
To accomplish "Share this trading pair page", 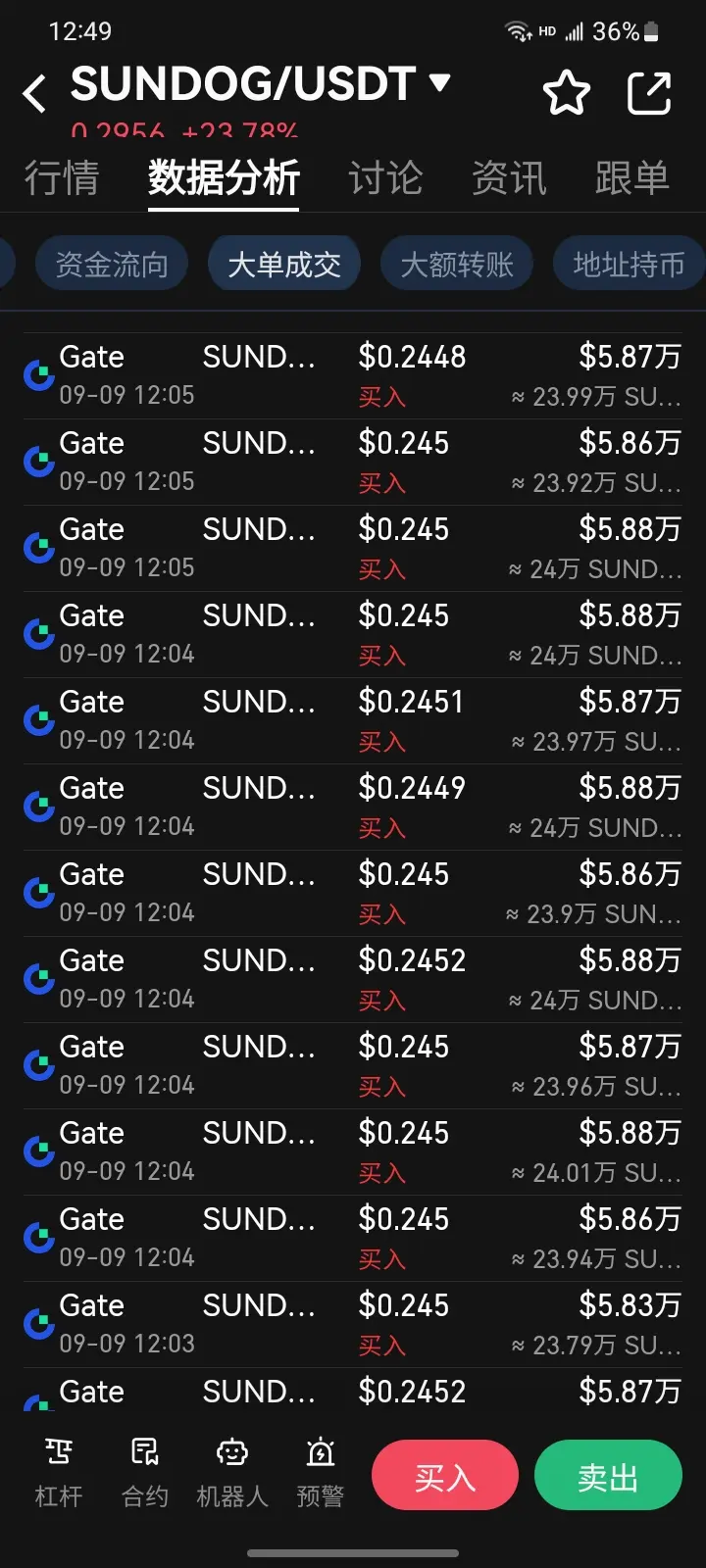I will pos(649,94).
